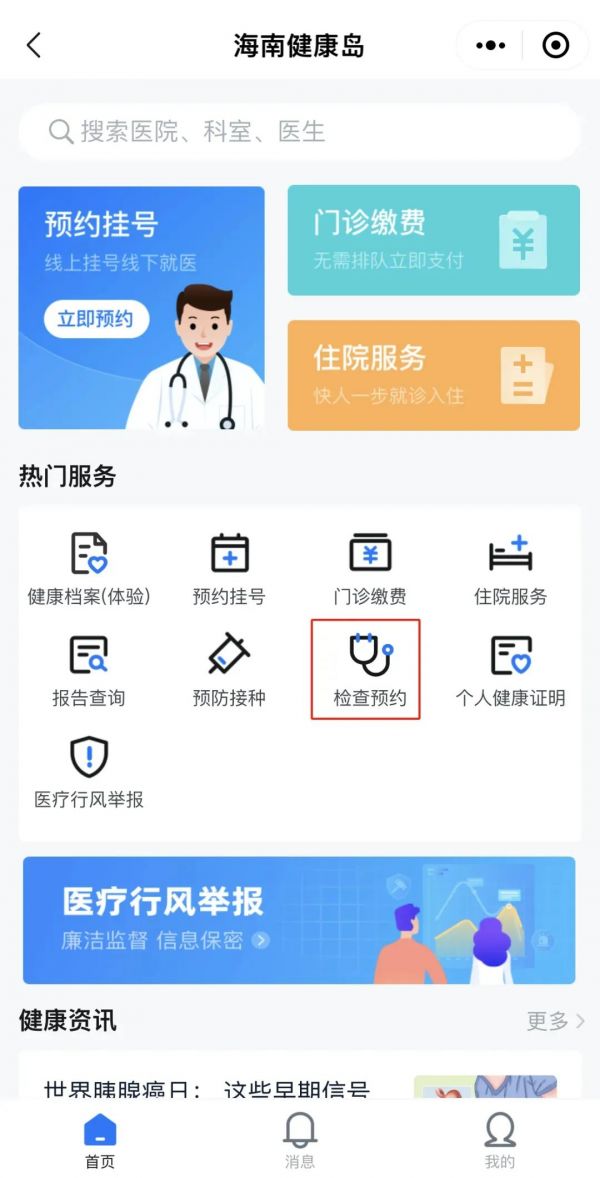This screenshot has height=1178, width=600.
Task: Select 预约挂号 in the popular services grid
Action: click(x=229, y=570)
